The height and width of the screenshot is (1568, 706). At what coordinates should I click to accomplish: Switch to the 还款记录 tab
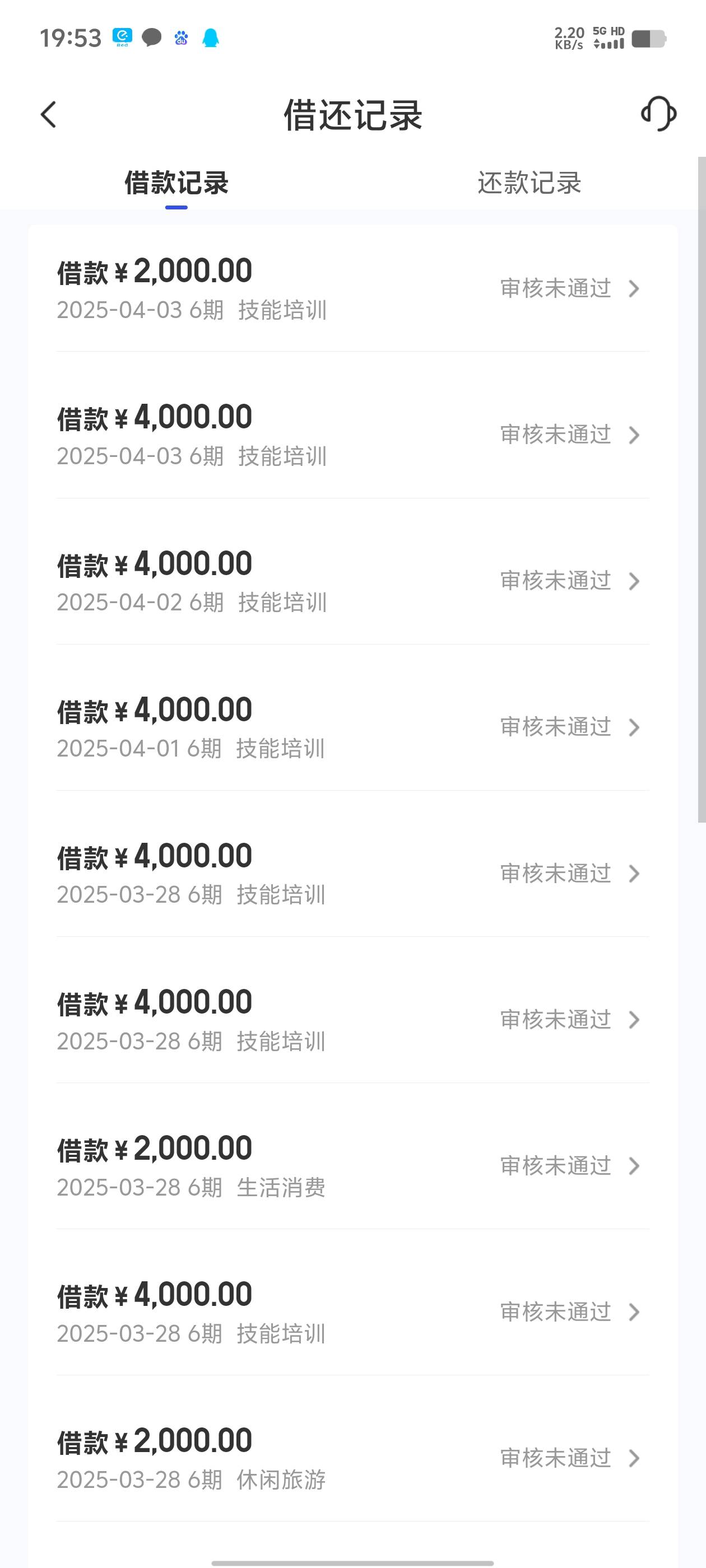(529, 183)
